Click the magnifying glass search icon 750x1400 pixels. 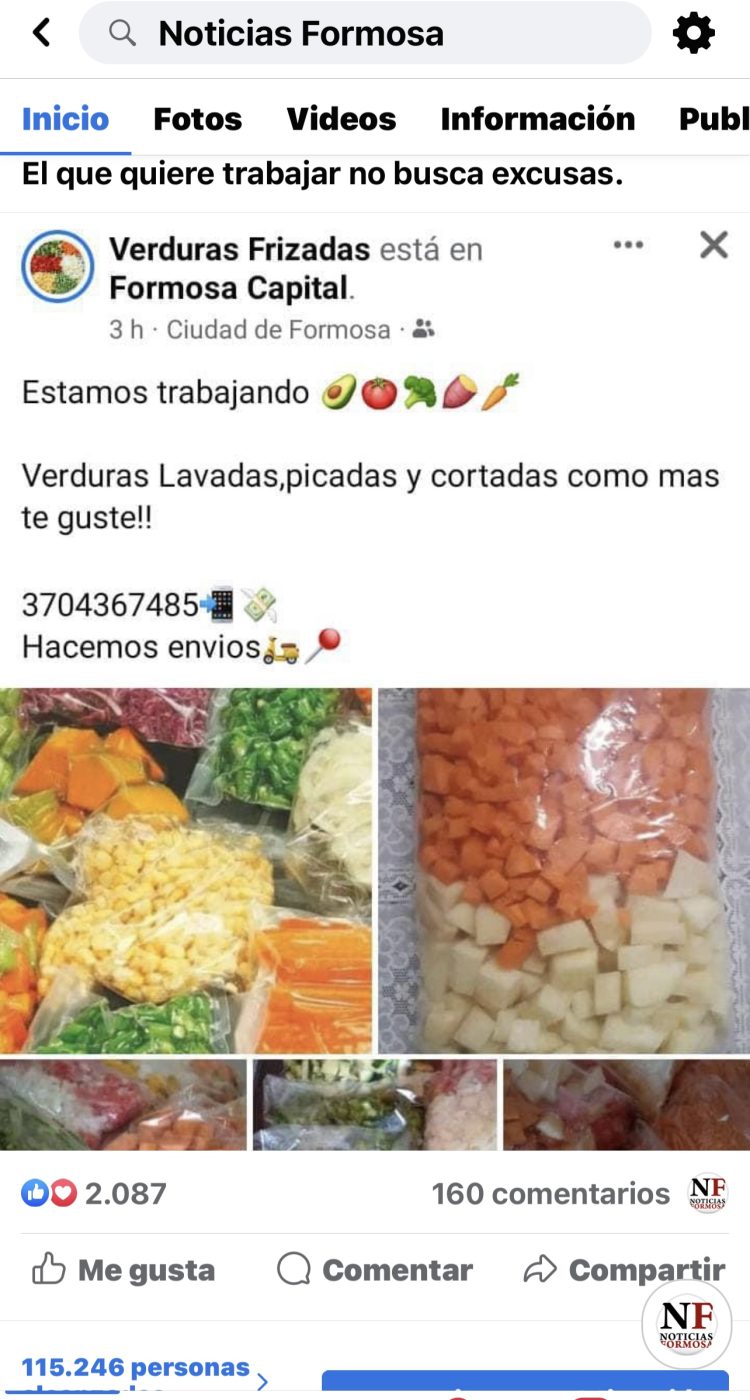pos(120,32)
